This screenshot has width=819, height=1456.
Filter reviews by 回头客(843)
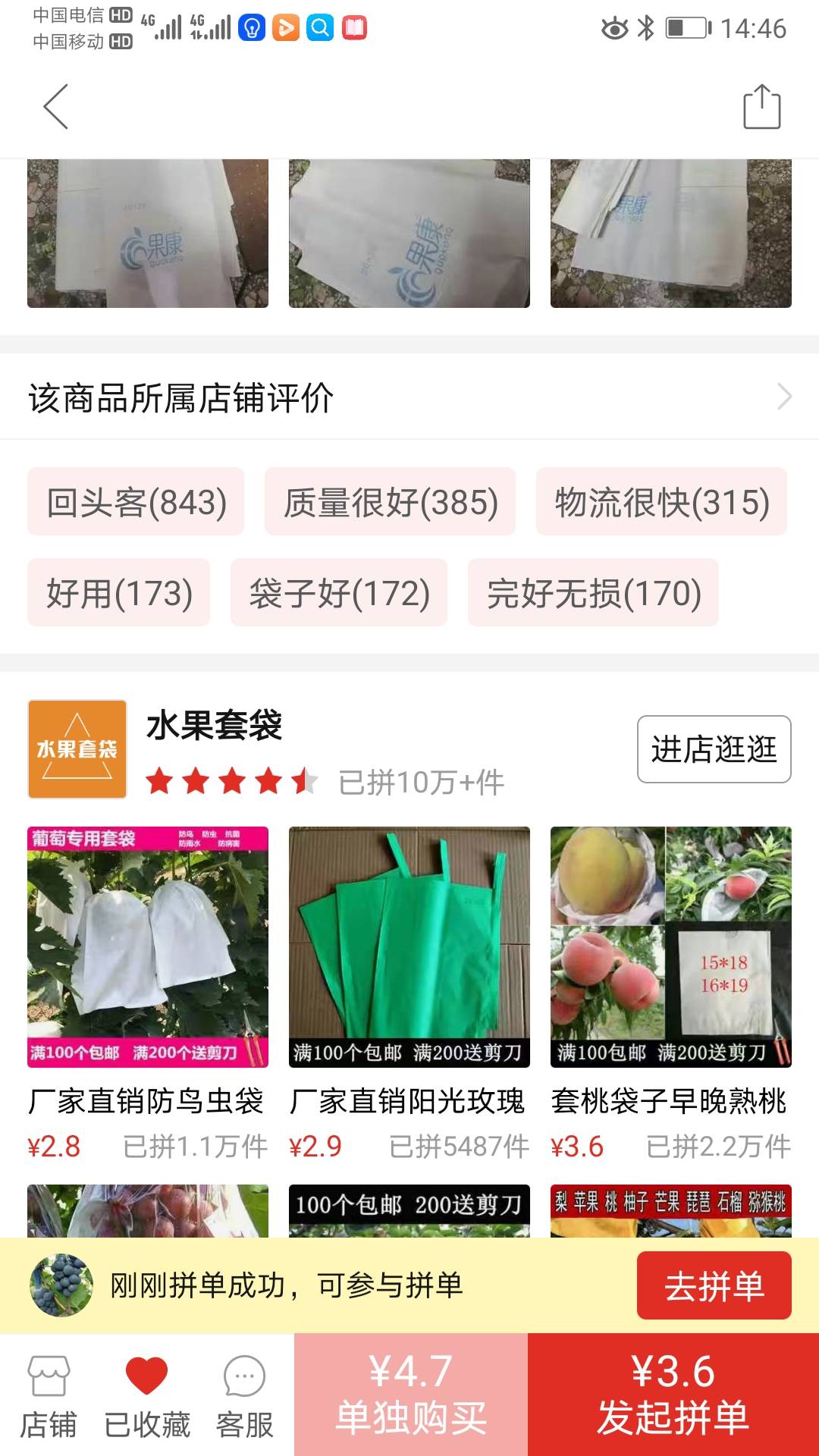[x=136, y=502]
